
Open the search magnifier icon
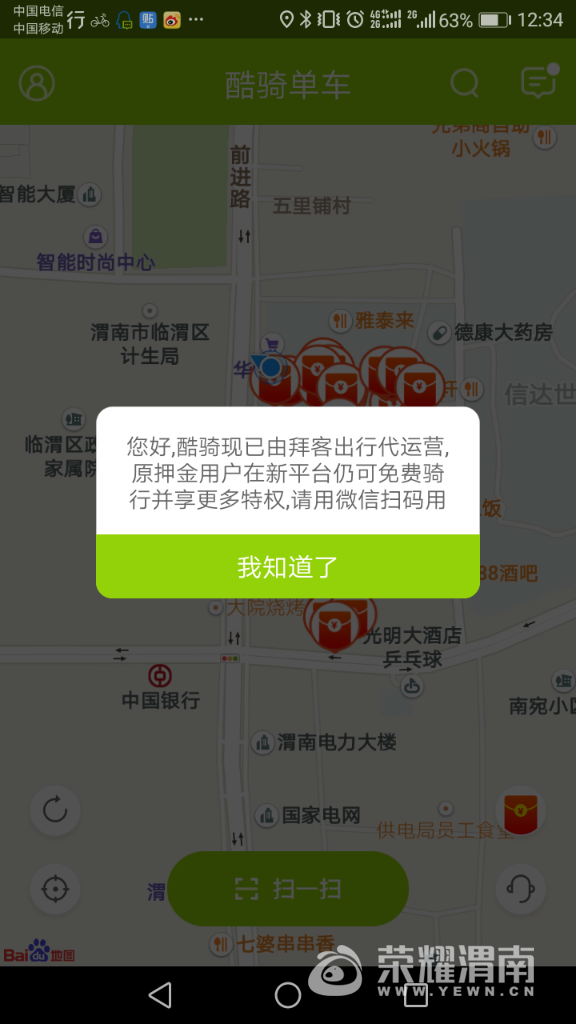click(465, 83)
